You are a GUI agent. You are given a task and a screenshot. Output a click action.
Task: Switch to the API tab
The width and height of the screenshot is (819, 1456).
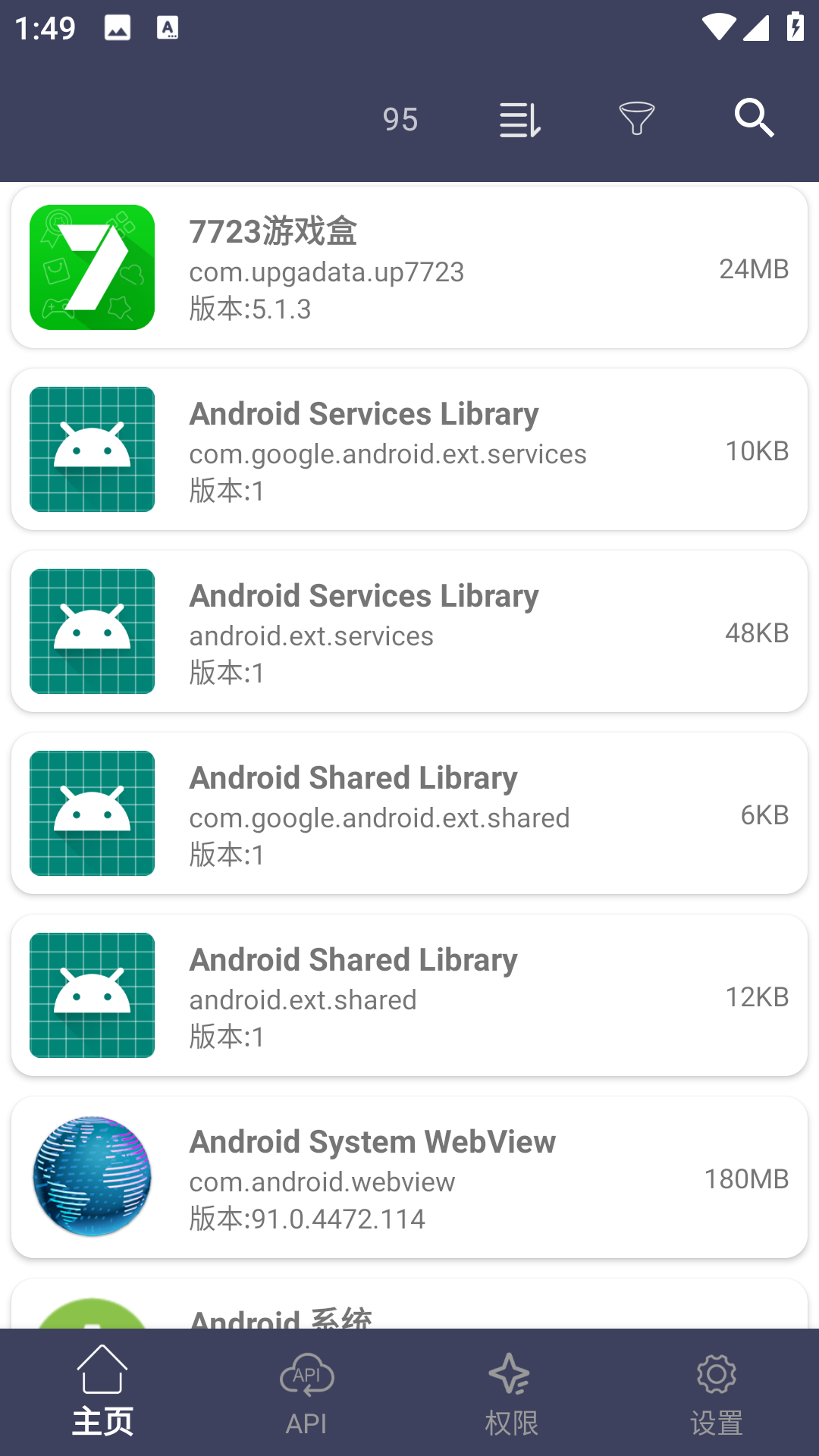307,1392
